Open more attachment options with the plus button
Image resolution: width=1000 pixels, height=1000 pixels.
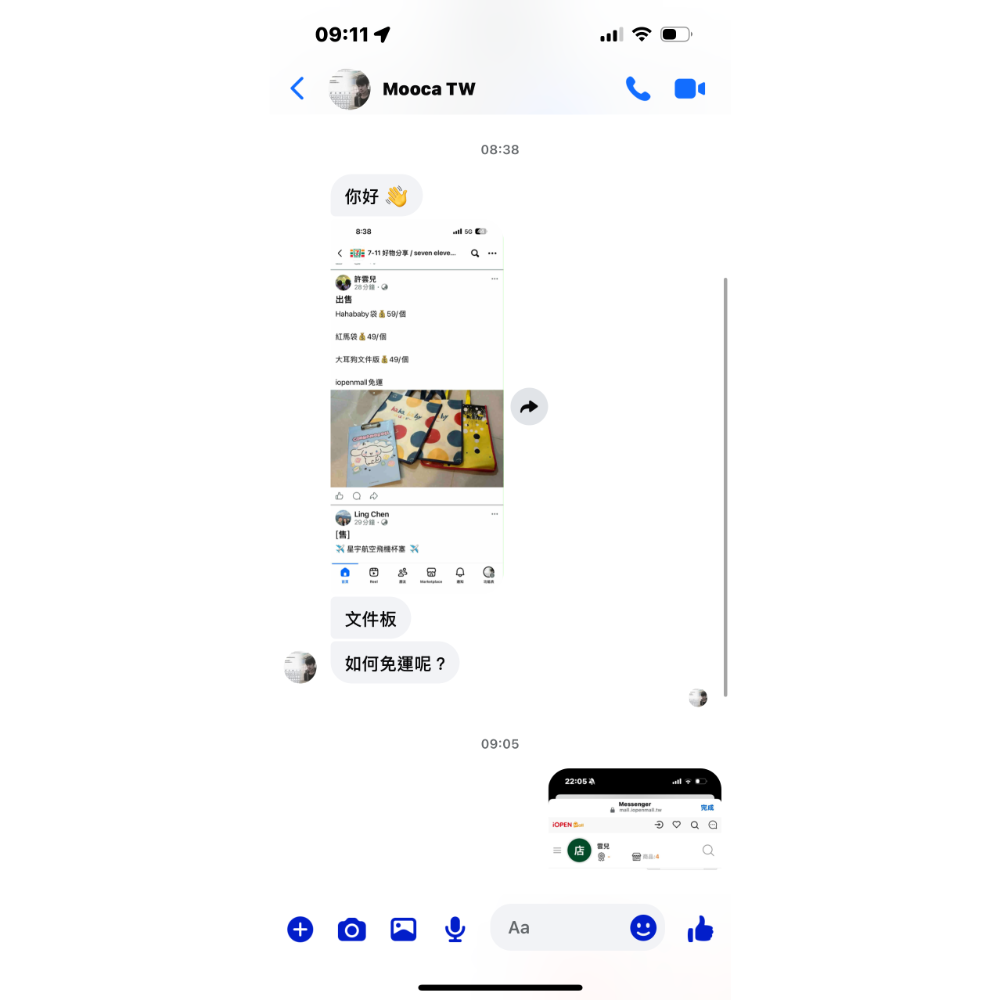tap(300, 929)
